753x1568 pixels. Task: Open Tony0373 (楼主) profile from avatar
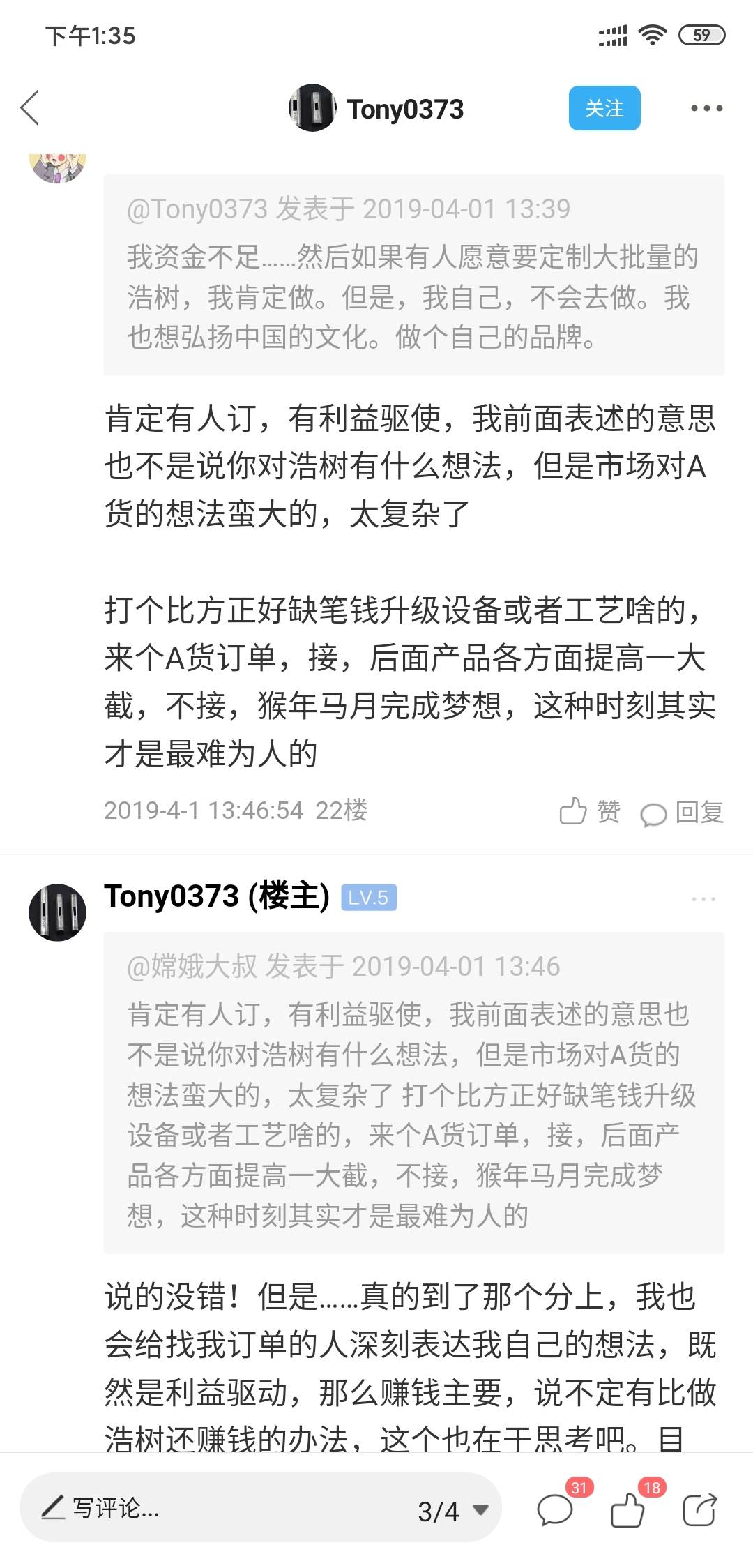point(57,912)
